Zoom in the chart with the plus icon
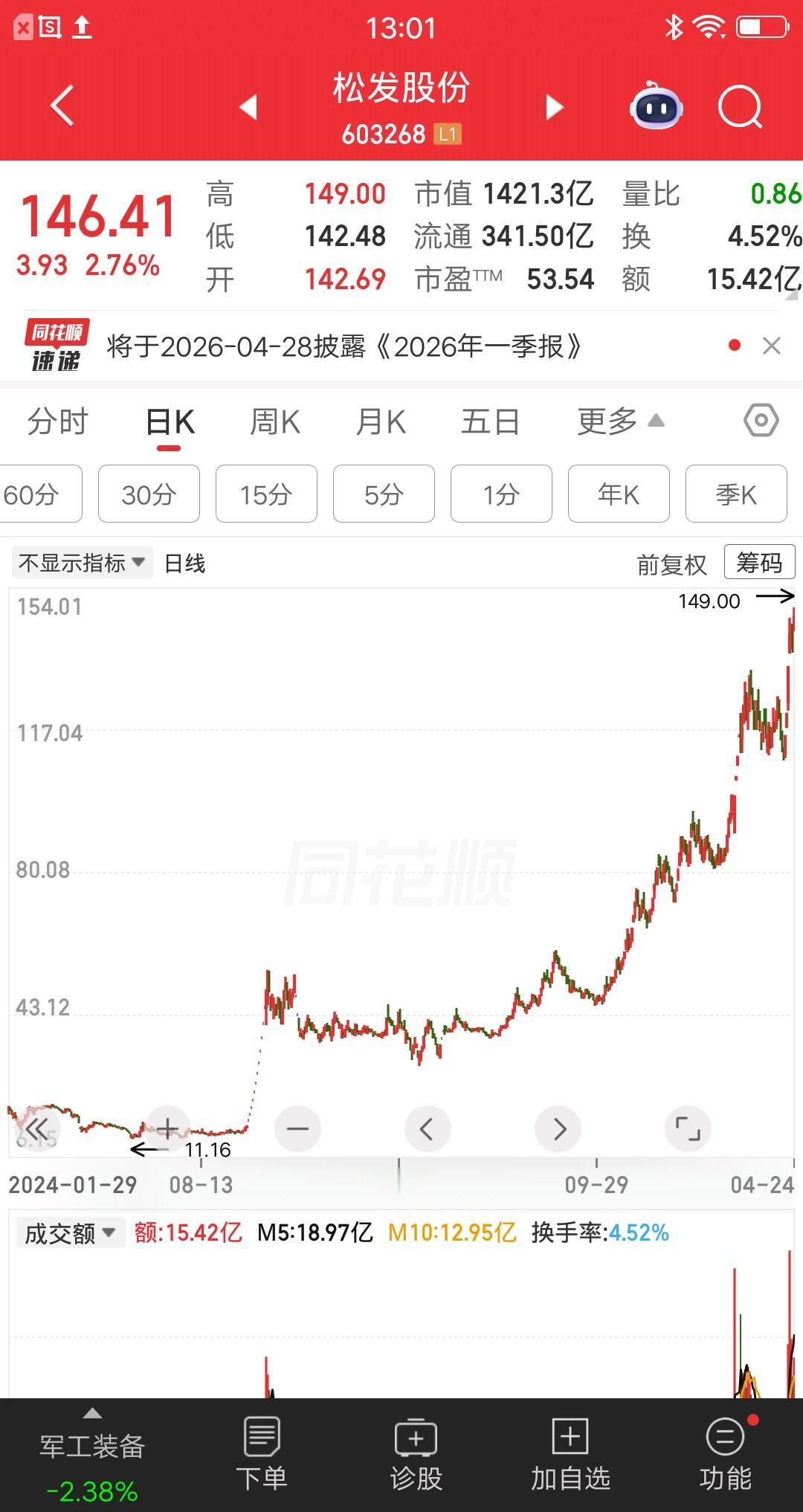 point(167,1128)
